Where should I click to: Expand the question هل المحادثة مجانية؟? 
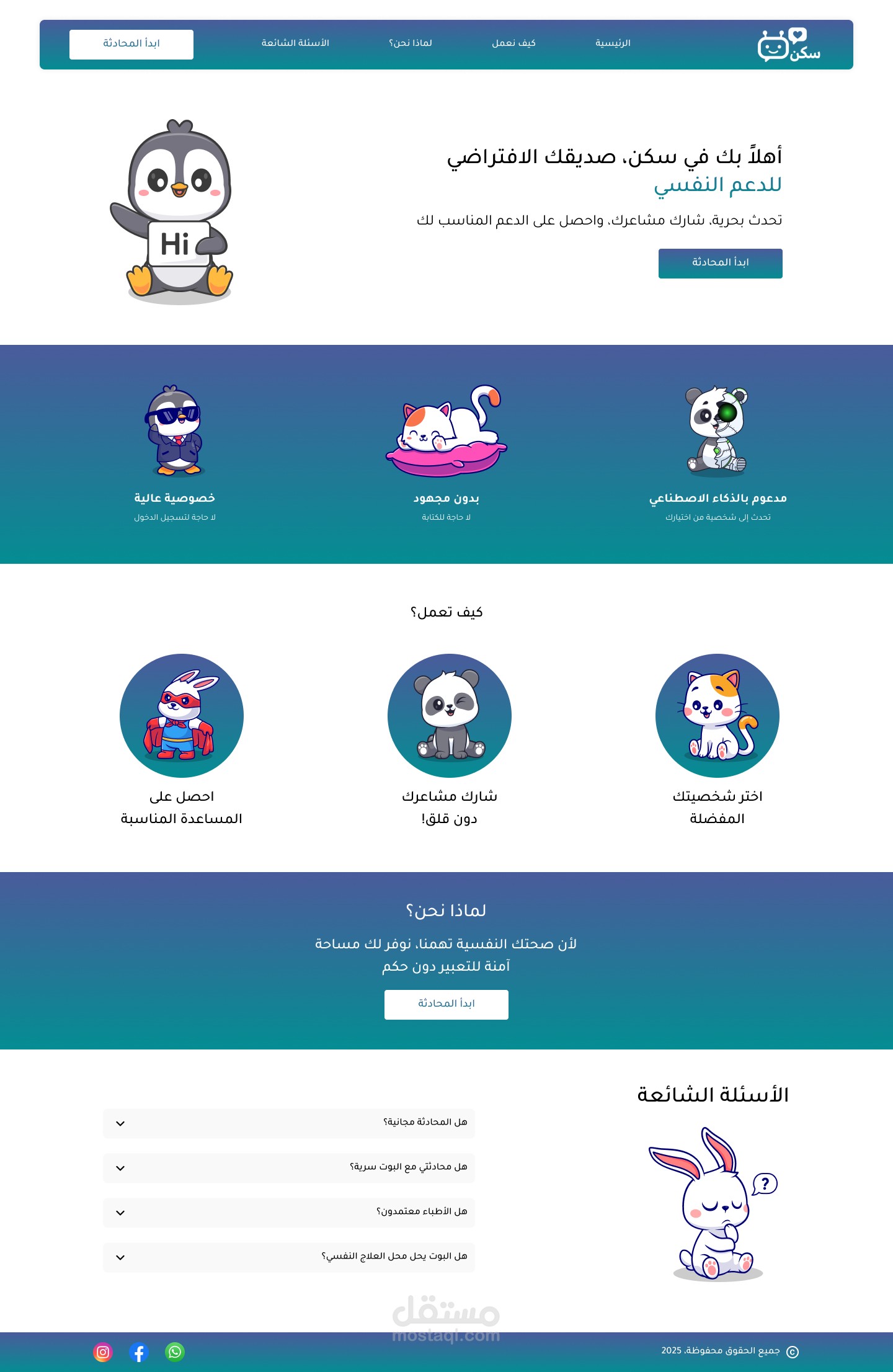point(289,1123)
